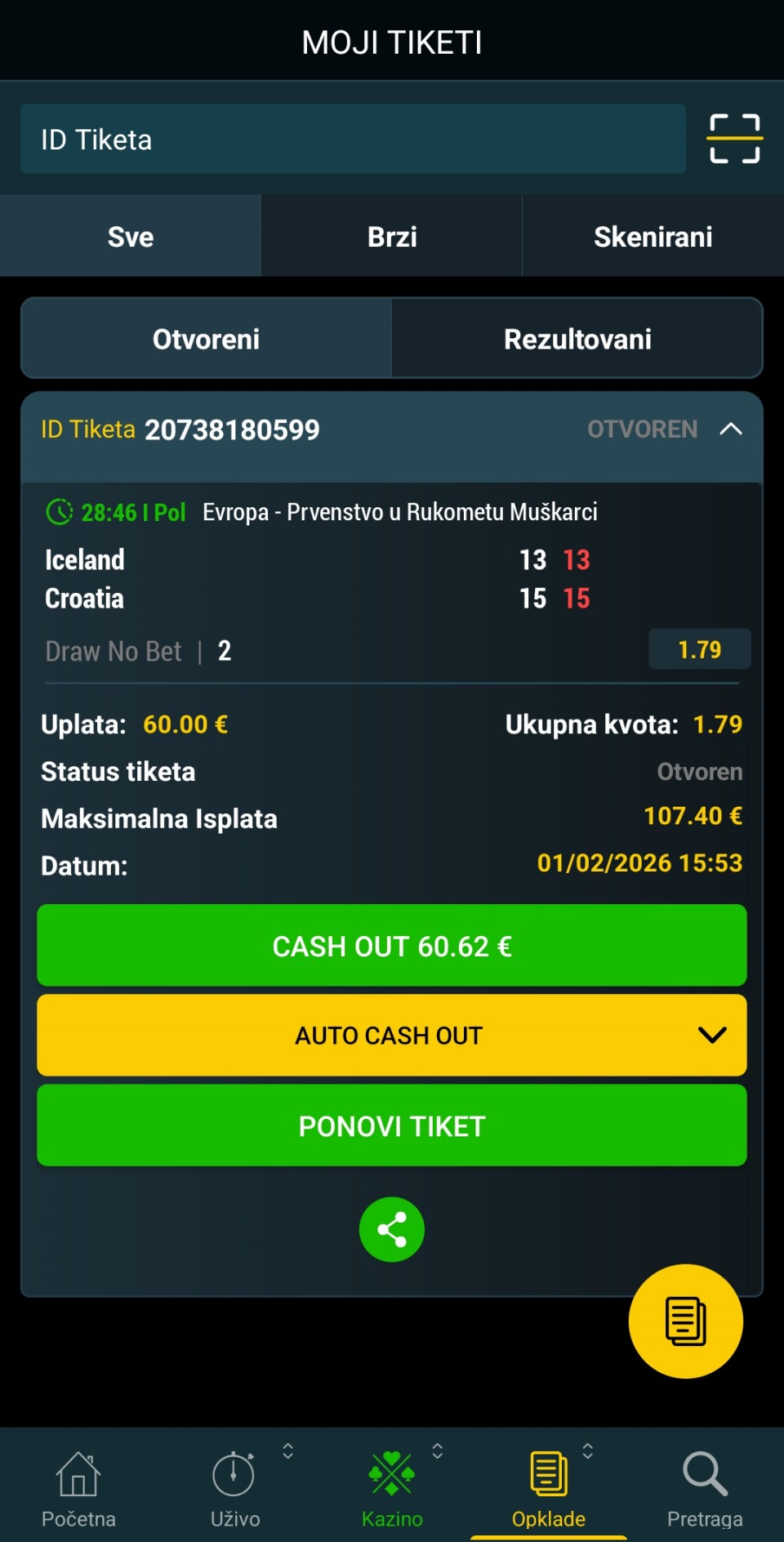Viewport: 784px width, 1542px height.
Task: Switch to the Sve tab
Action: [x=131, y=237]
